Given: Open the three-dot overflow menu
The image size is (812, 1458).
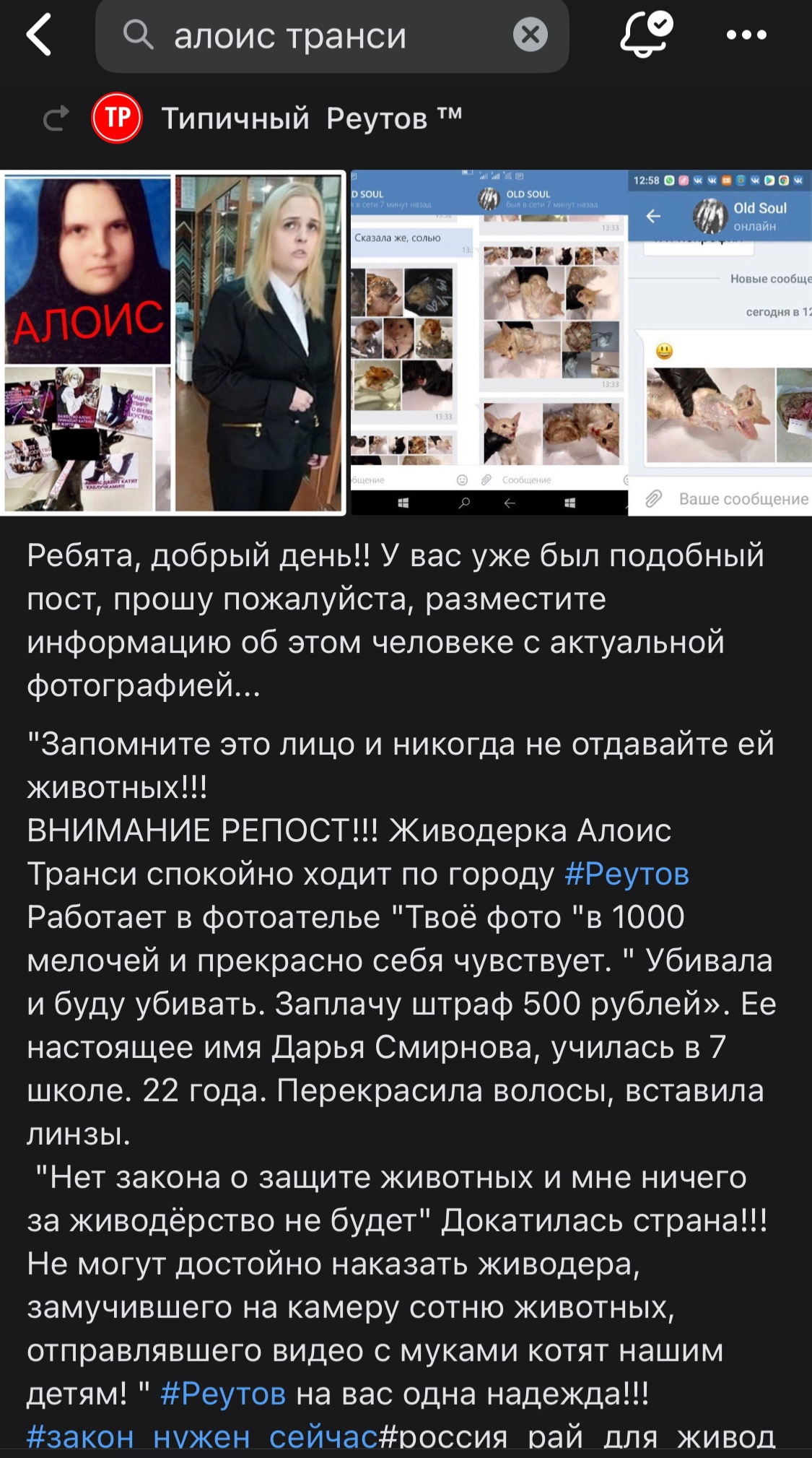Looking at the screenshot, I should click(x=746, y=35).
